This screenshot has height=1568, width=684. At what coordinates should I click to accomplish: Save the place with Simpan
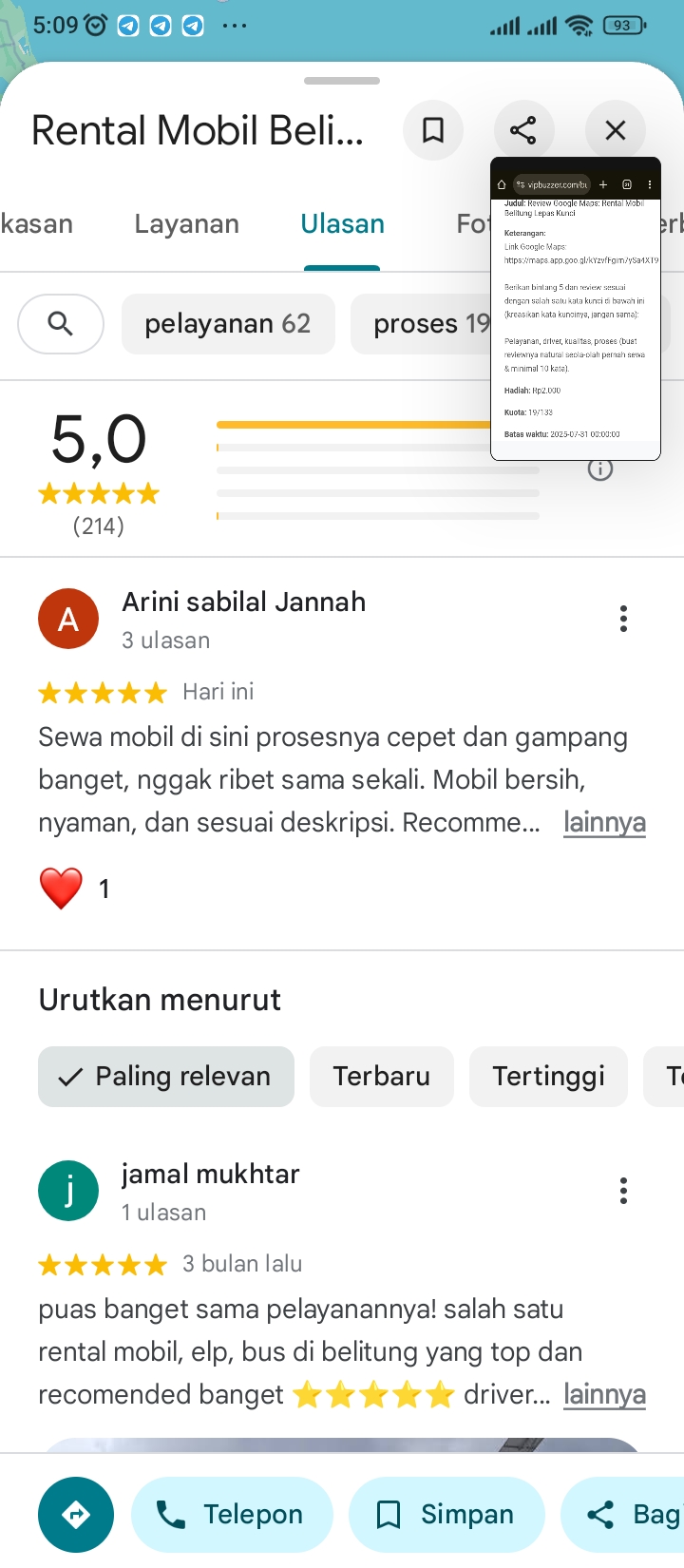tap(446, 1515)
